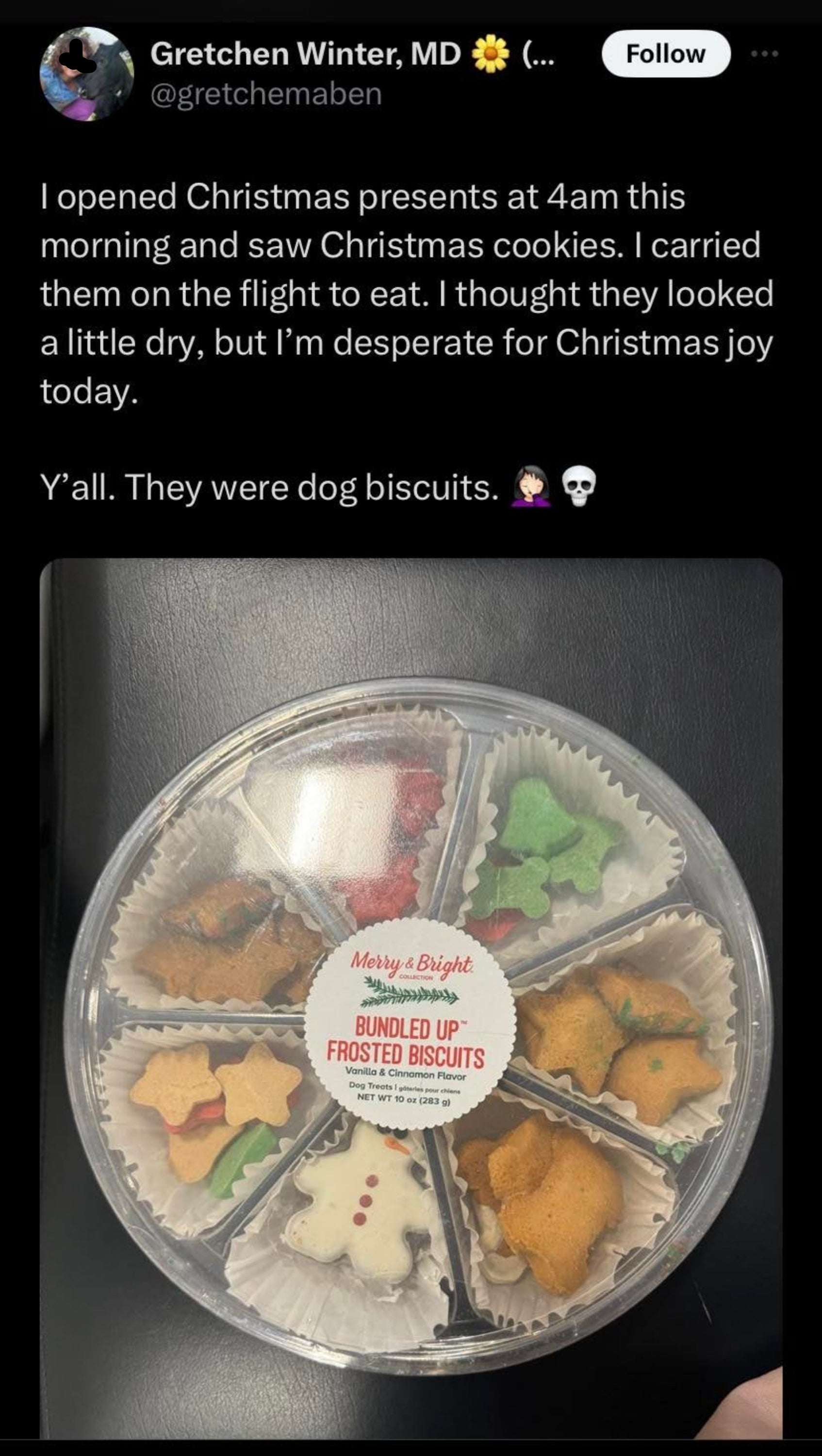Enlarge the dog biscuits photo in the post
The height and width of the screenshot is (1456, 822).
coord(411,995)
